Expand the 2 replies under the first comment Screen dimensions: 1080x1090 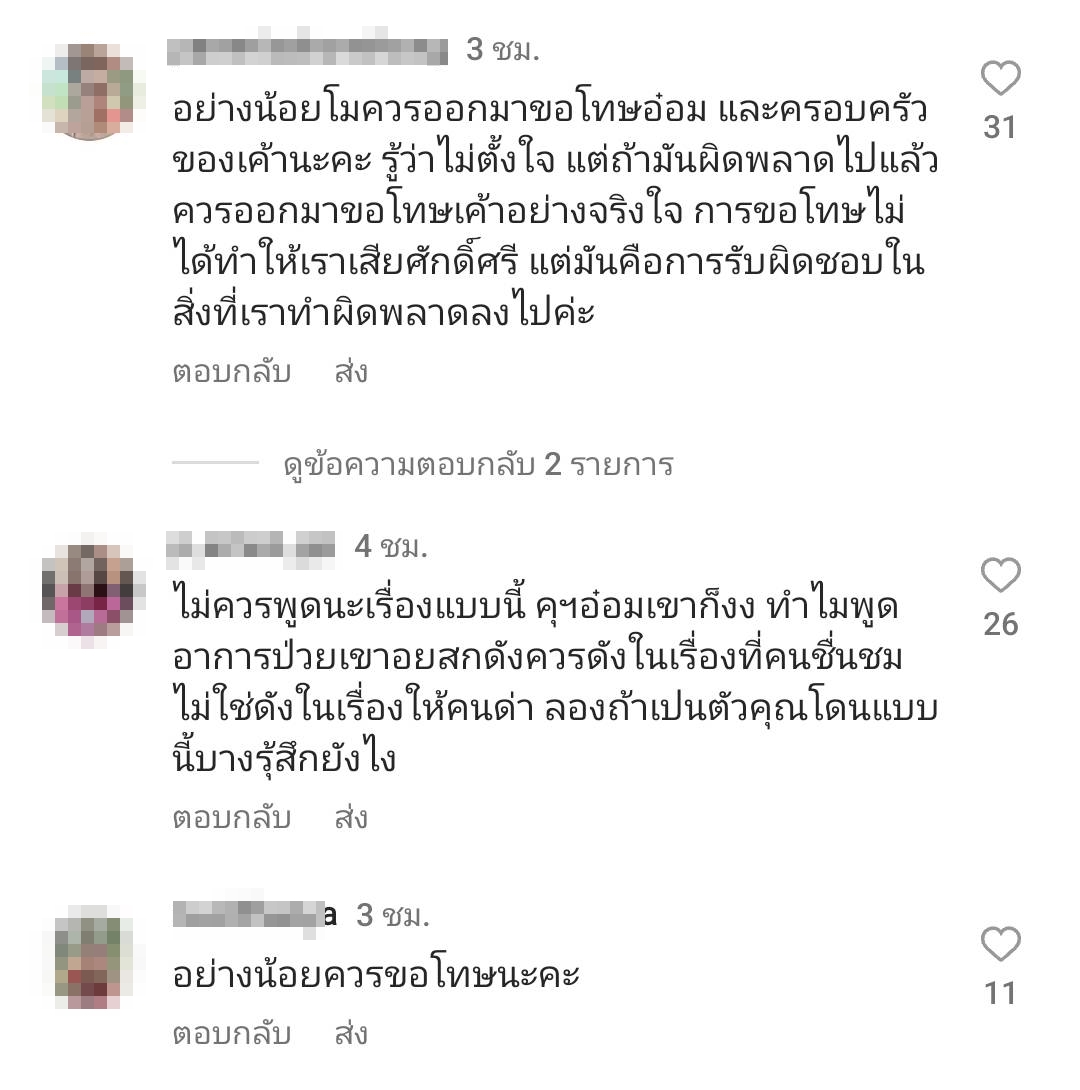click(x=475, y=463)
